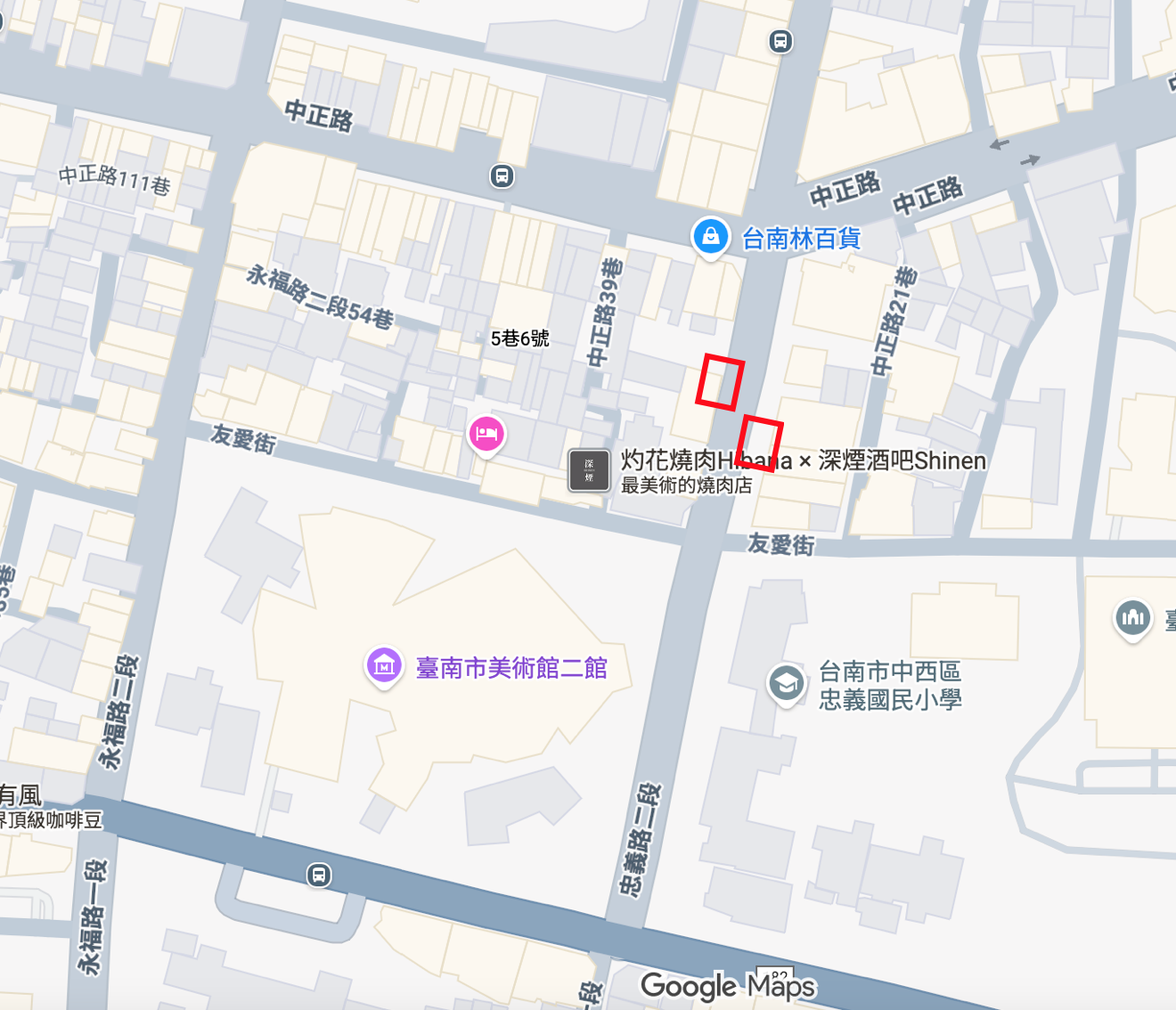Viewport: 1176px width, 1010px height.
Task: Select the 臺南市美術館二館 museum pin
Action: tap(384, 666)
